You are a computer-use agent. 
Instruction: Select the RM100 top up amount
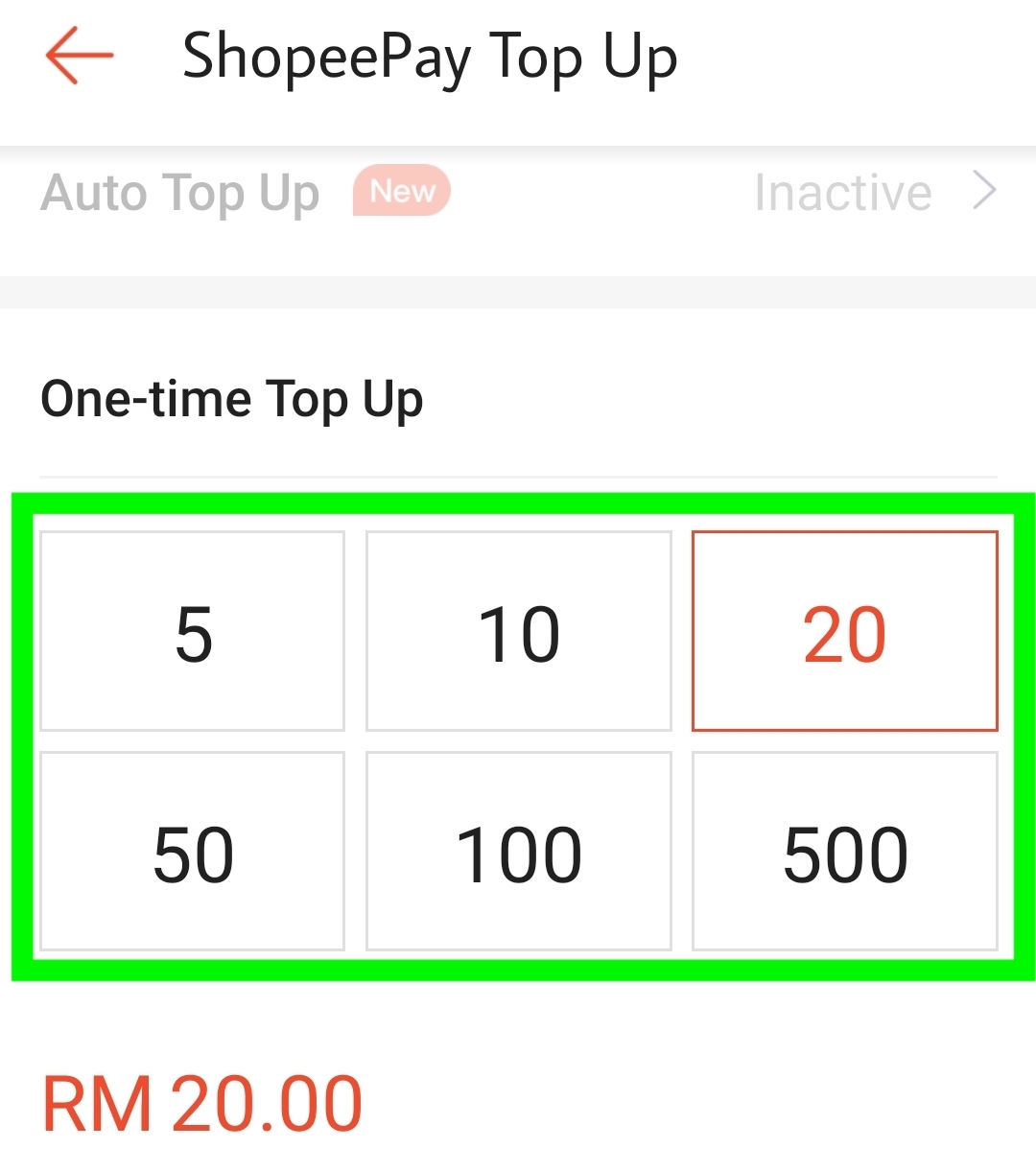pyautogui.click(x=518, y=852)
